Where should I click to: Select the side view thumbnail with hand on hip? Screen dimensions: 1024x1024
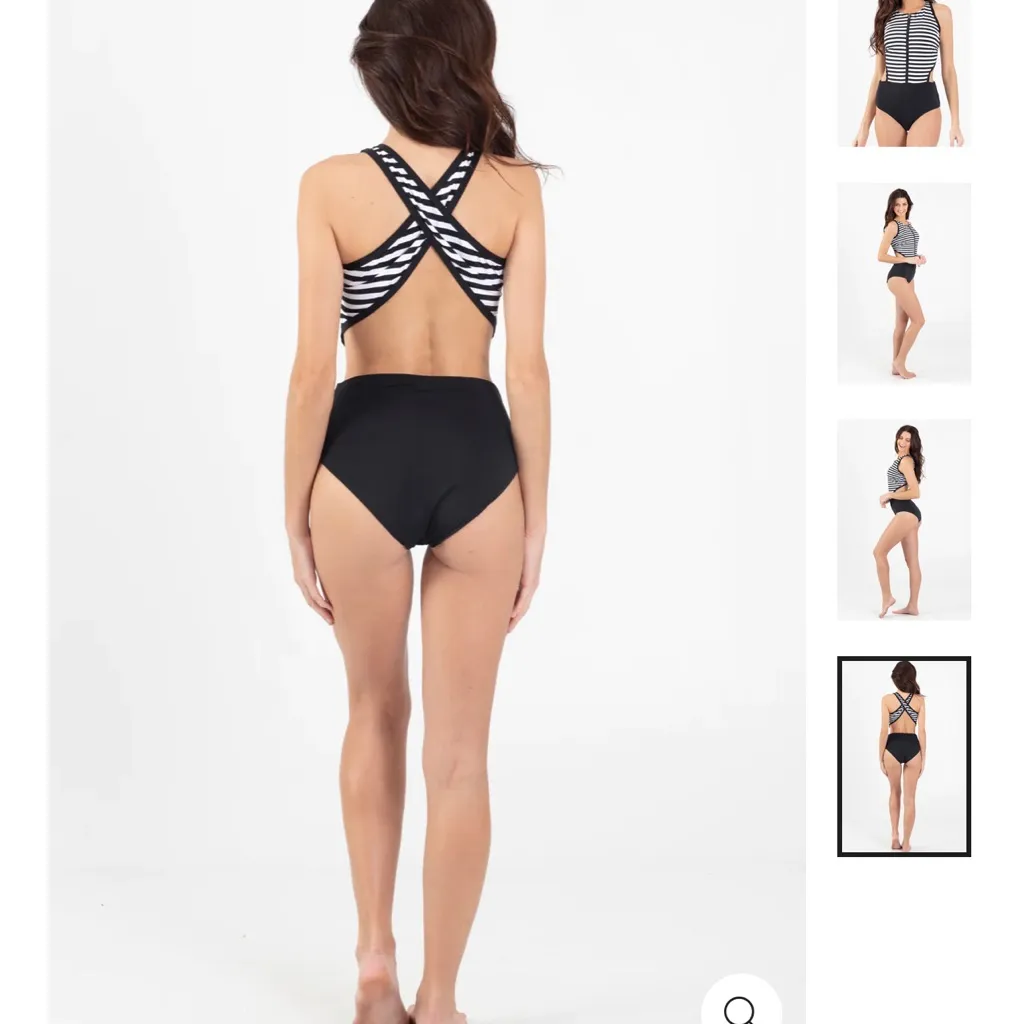pos(904,283)
